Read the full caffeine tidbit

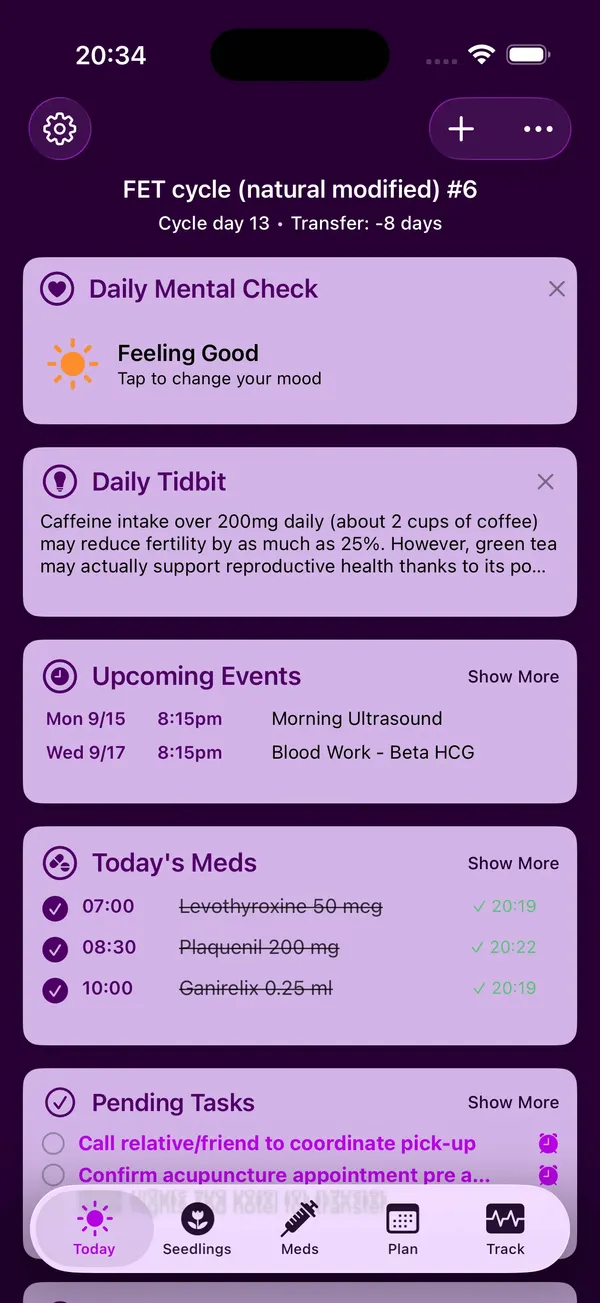(x=298, y=544)
